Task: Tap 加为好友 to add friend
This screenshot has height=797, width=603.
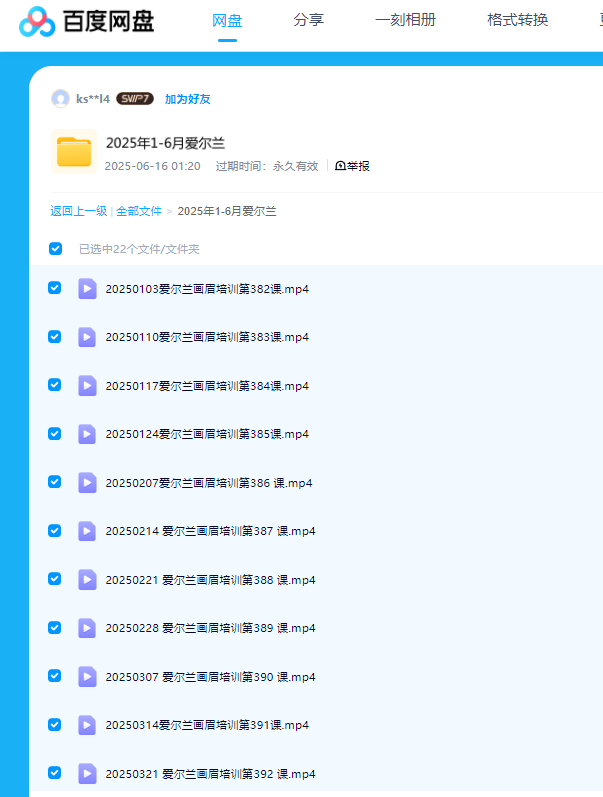Action: click(188, 99)
